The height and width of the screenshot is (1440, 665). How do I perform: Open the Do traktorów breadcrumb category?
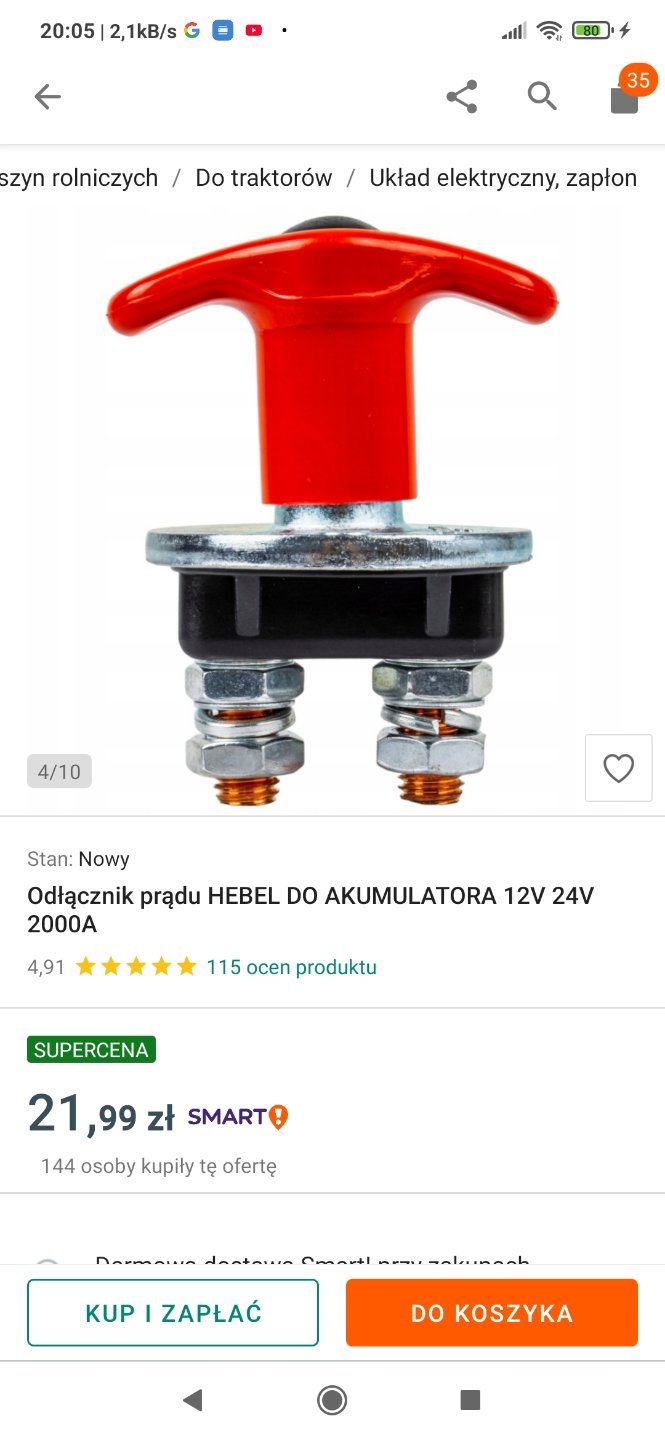tap(264, 178)
